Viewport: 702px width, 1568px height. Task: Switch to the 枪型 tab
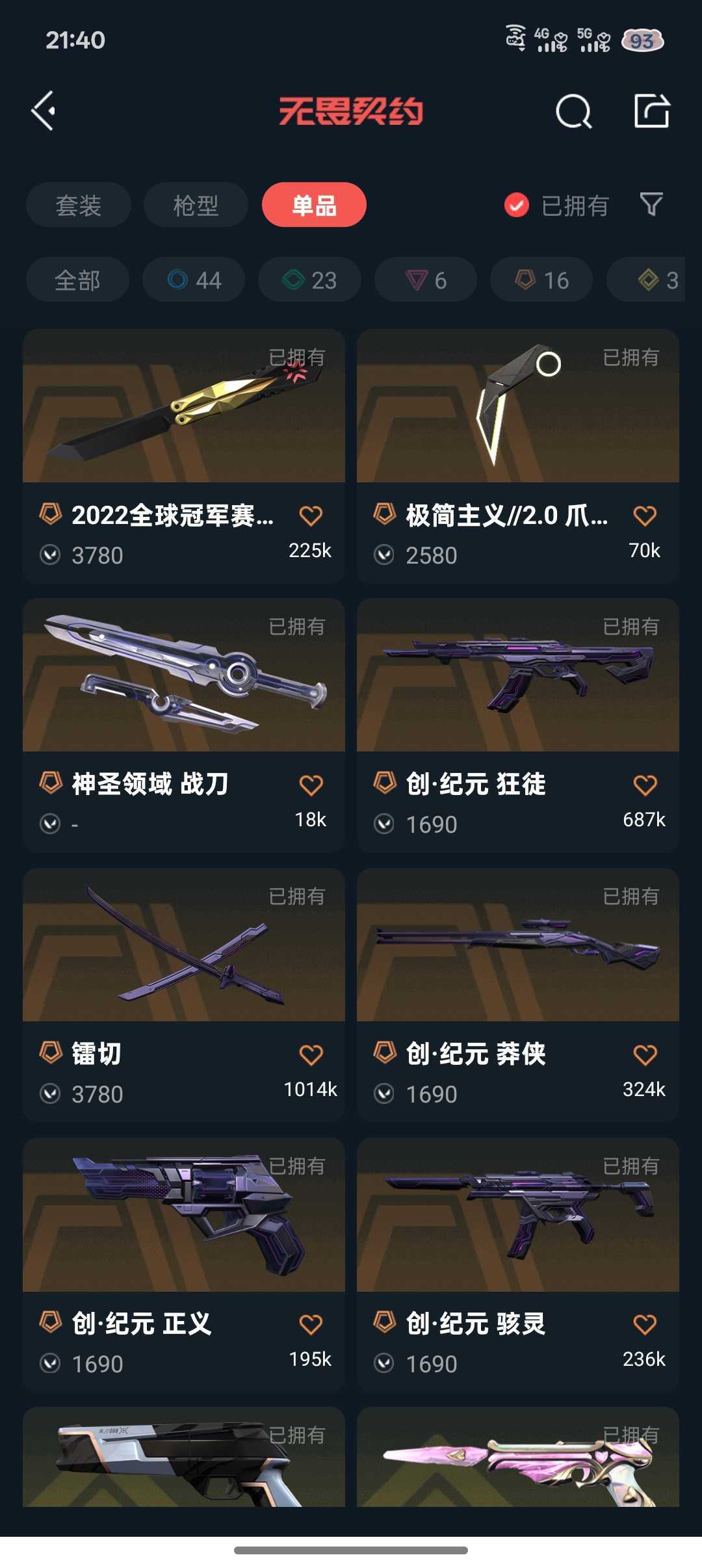[196, 205]
